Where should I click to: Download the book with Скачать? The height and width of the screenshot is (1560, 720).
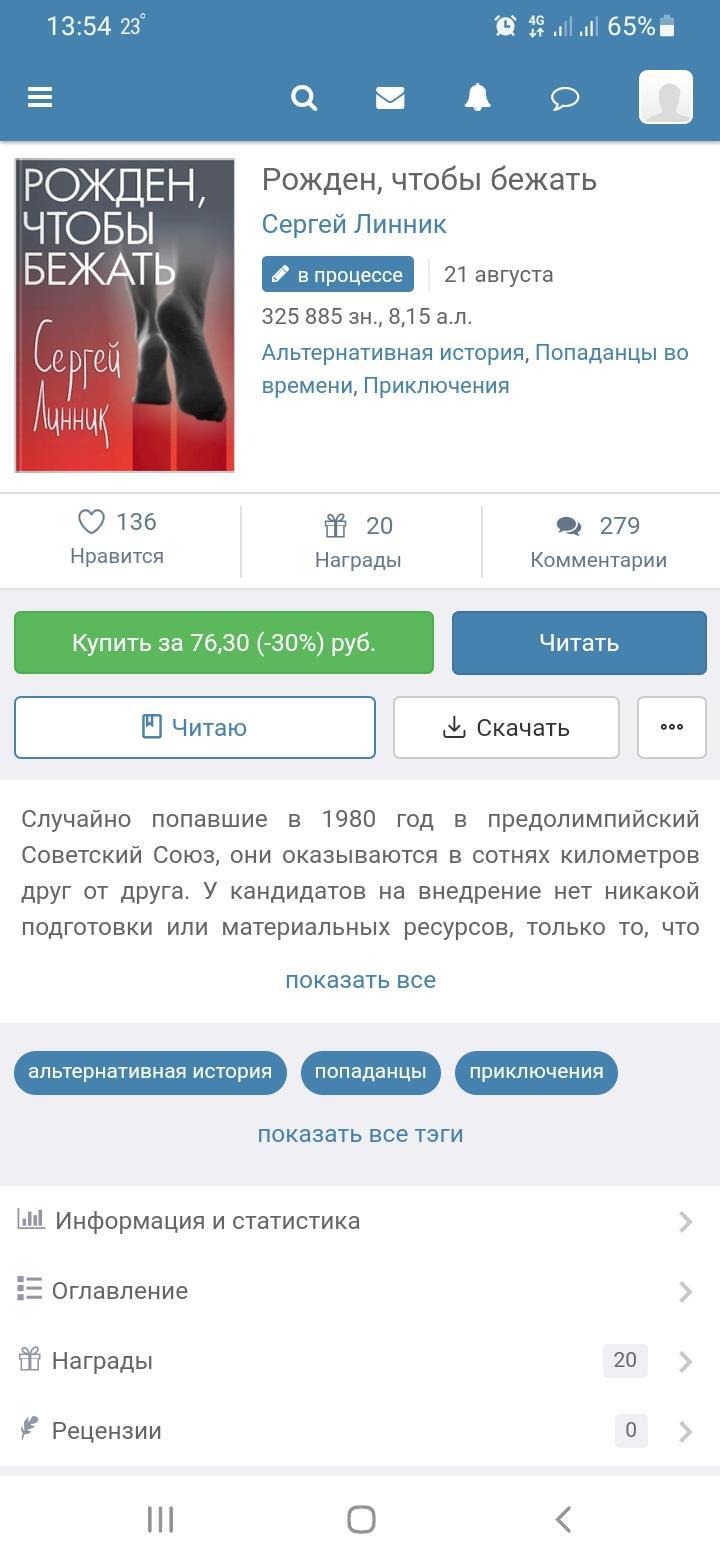(x=506, y=727)
